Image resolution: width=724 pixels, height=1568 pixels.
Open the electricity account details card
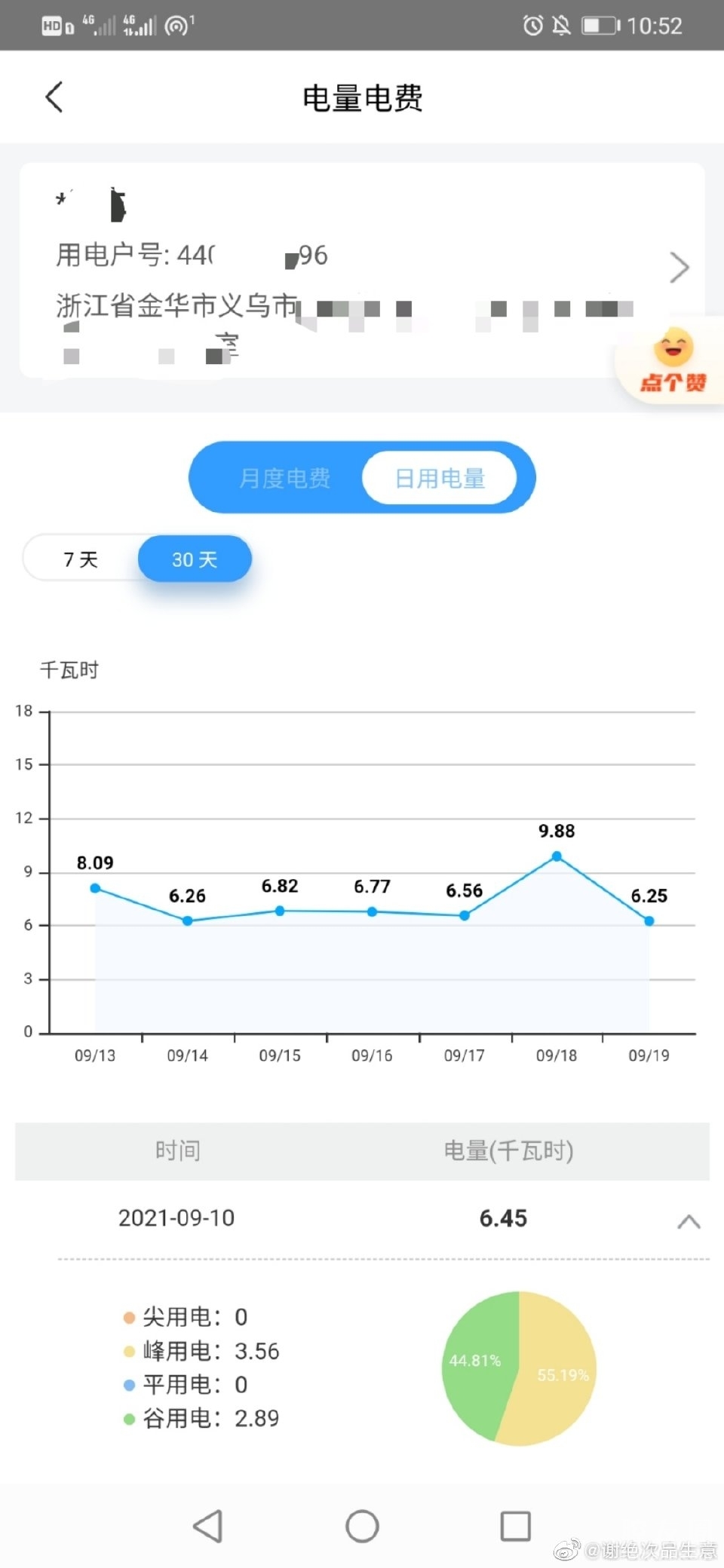click(678, 268)
